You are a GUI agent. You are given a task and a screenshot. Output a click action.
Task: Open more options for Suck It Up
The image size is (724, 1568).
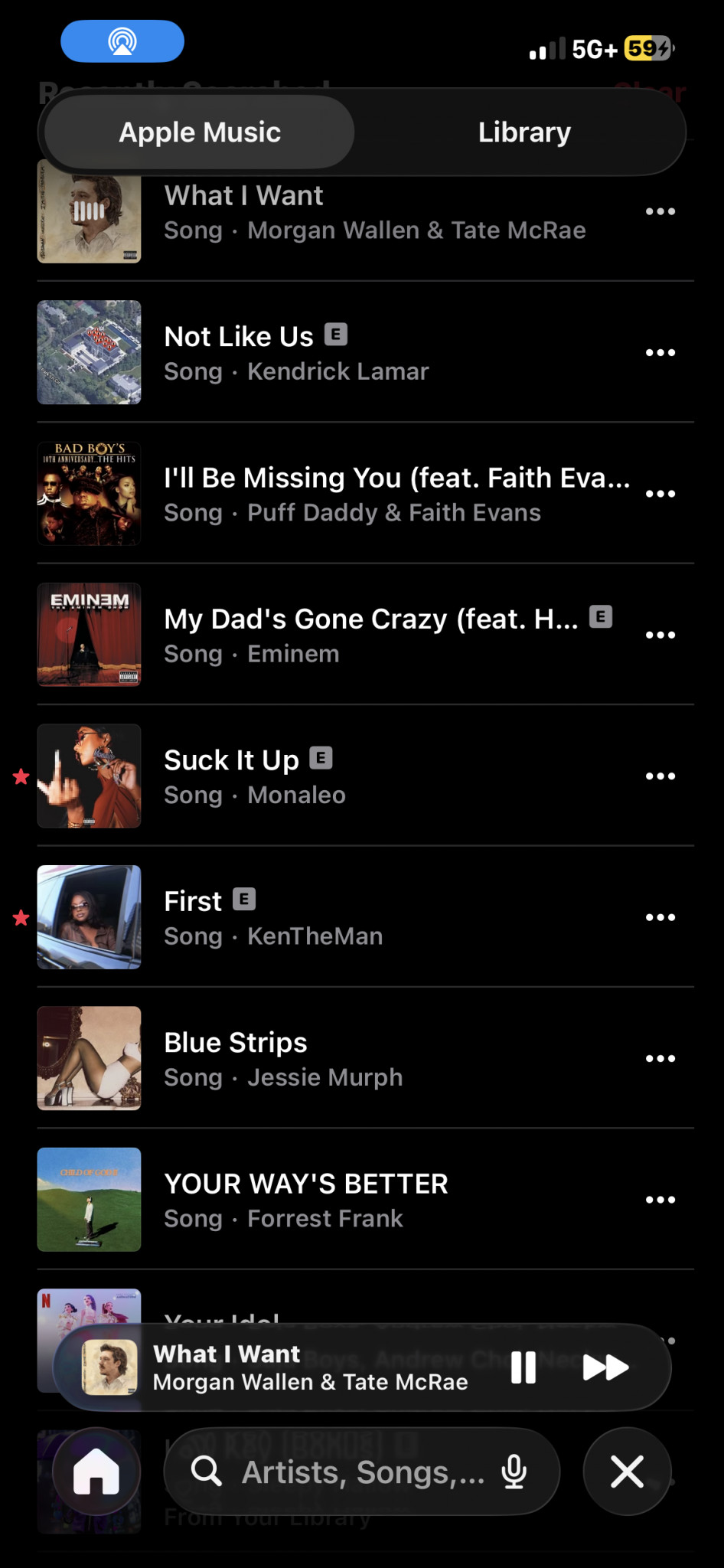[x=660, y=776]
